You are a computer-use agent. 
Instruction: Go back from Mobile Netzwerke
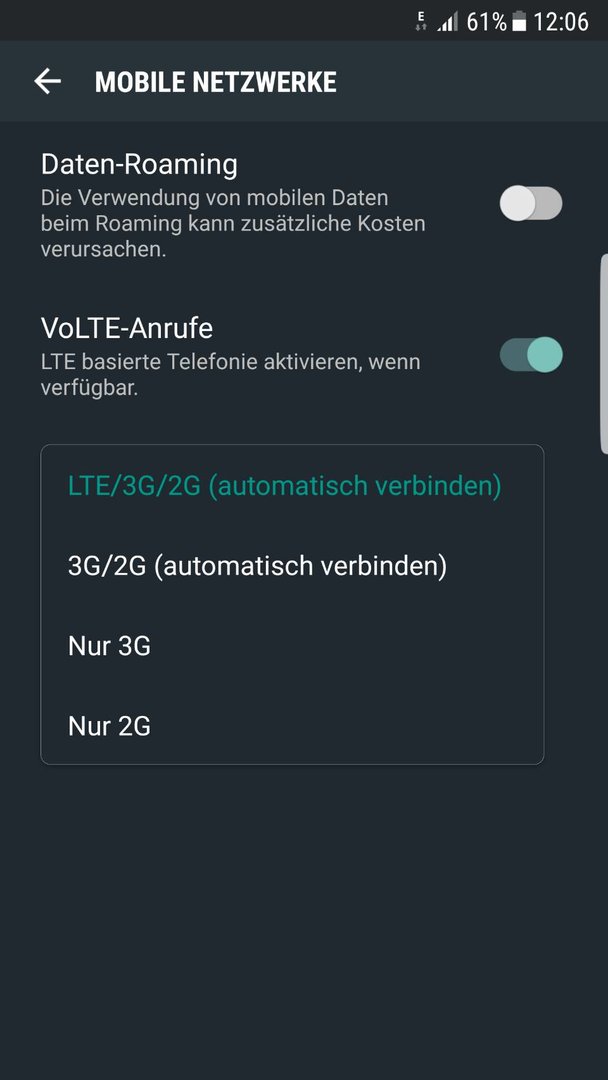[48, 81]
